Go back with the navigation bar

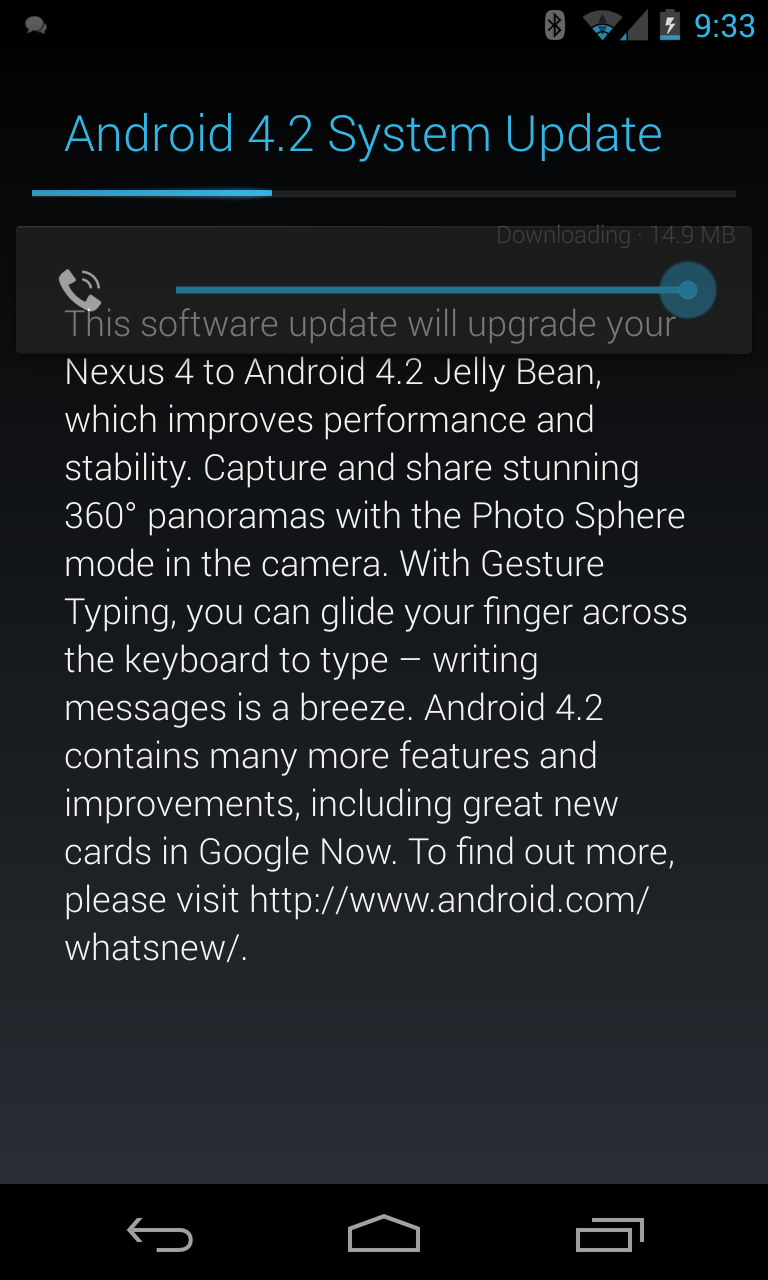[160, 1234]
